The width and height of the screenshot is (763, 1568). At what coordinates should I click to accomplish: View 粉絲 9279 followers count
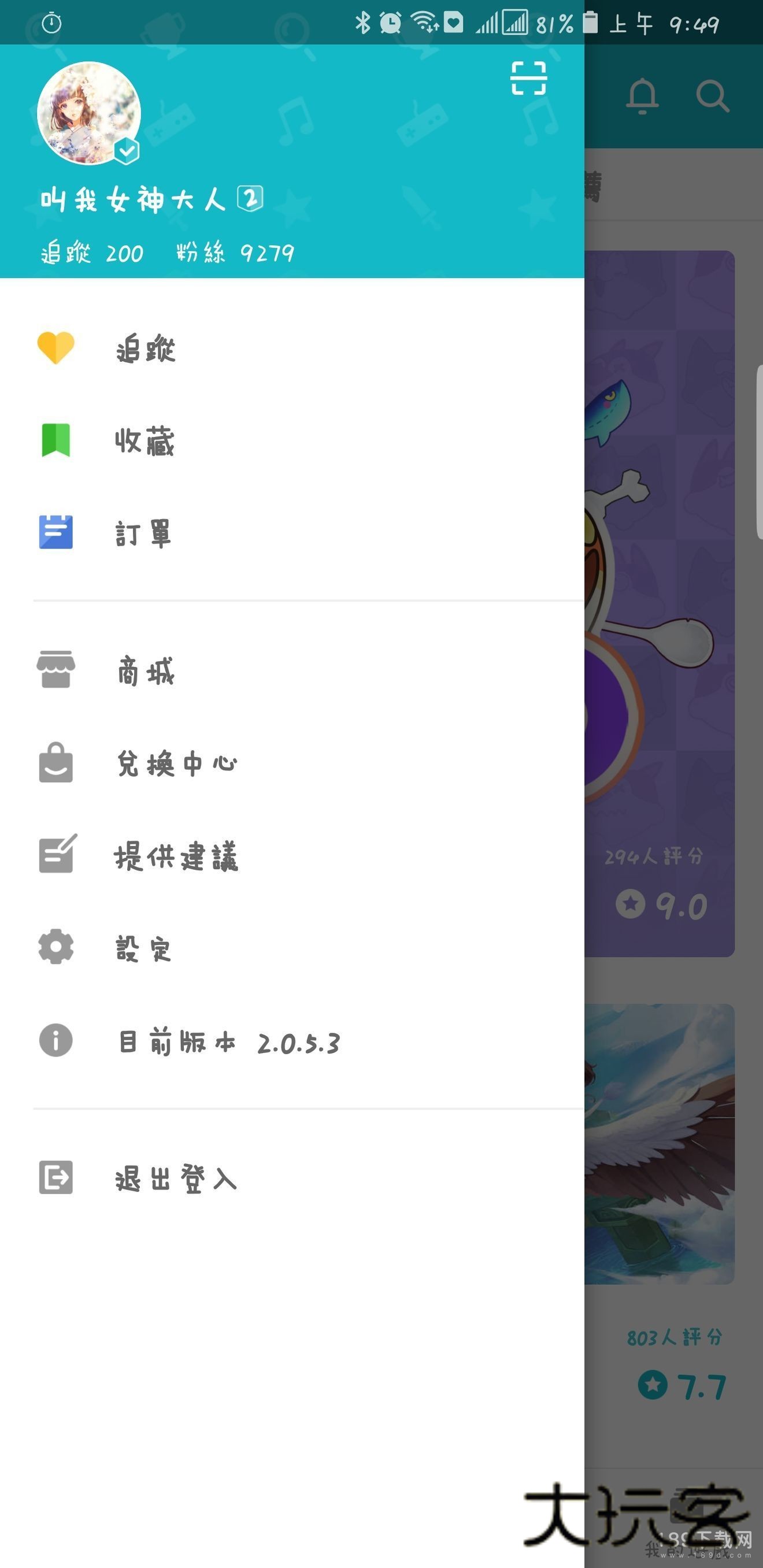tap(235, 253)
